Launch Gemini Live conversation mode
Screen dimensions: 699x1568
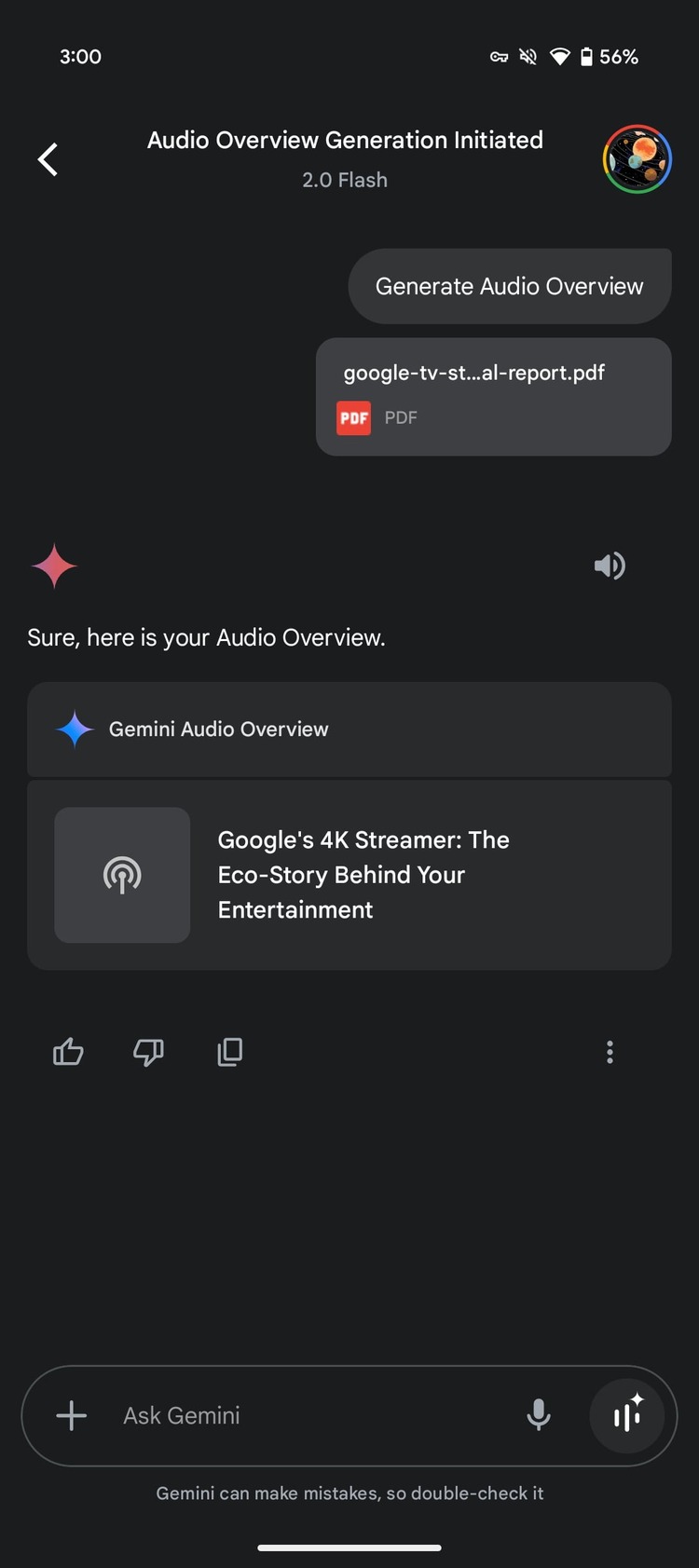pos(627,1415)
